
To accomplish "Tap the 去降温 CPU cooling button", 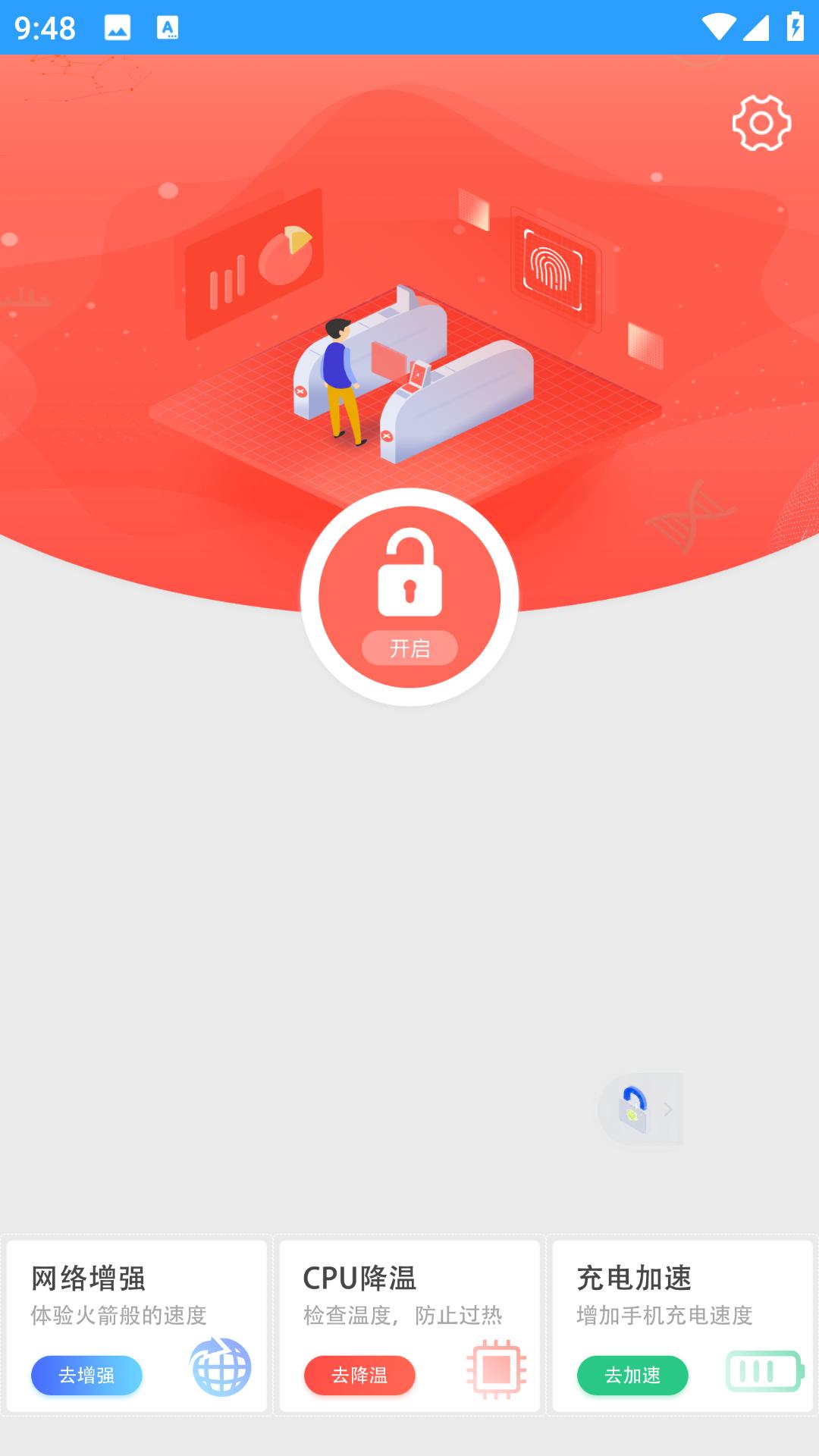I will pos(359,1375).
